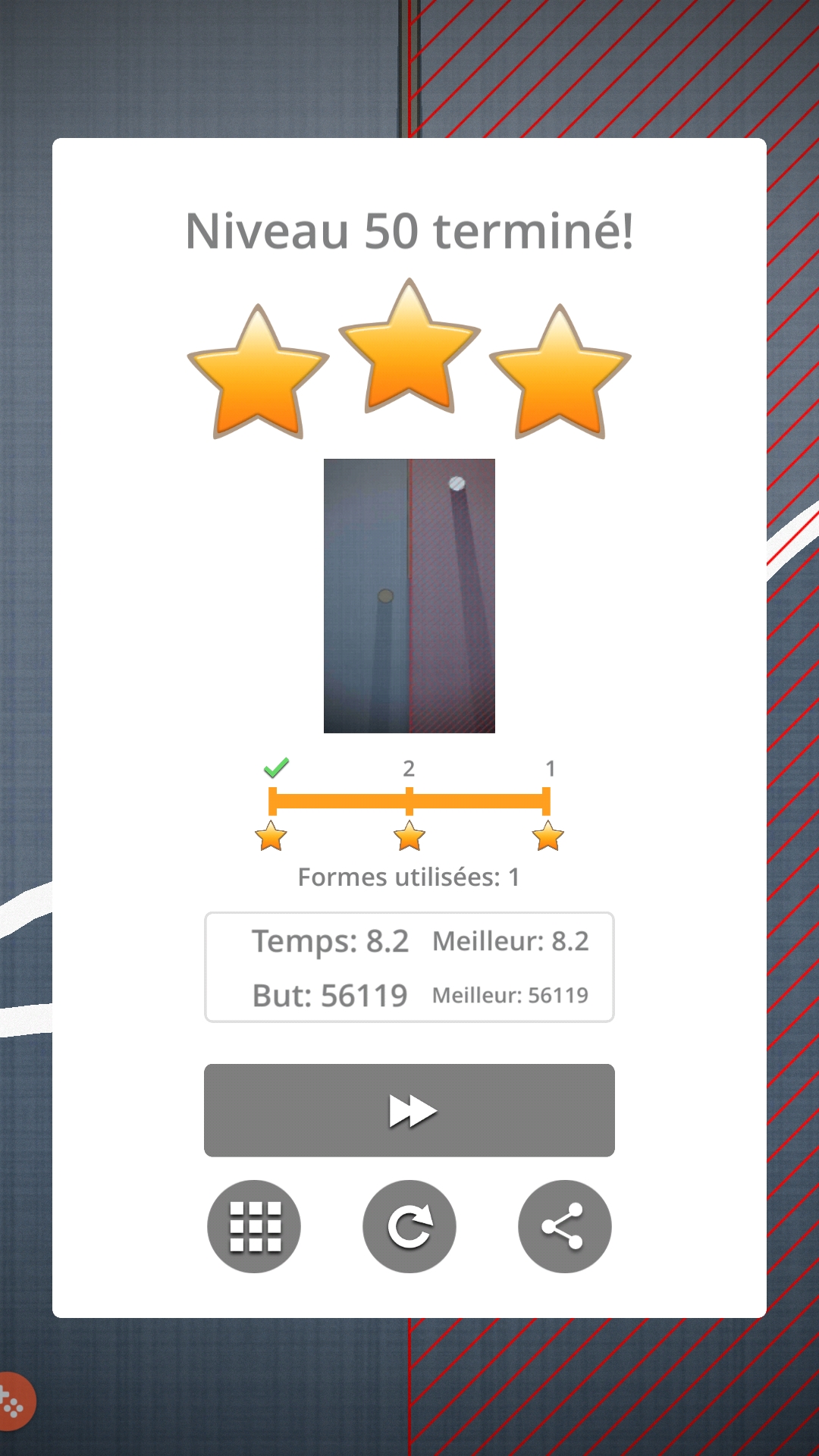
Task: Restart level 50
Action: click(x=409, y=1226)
